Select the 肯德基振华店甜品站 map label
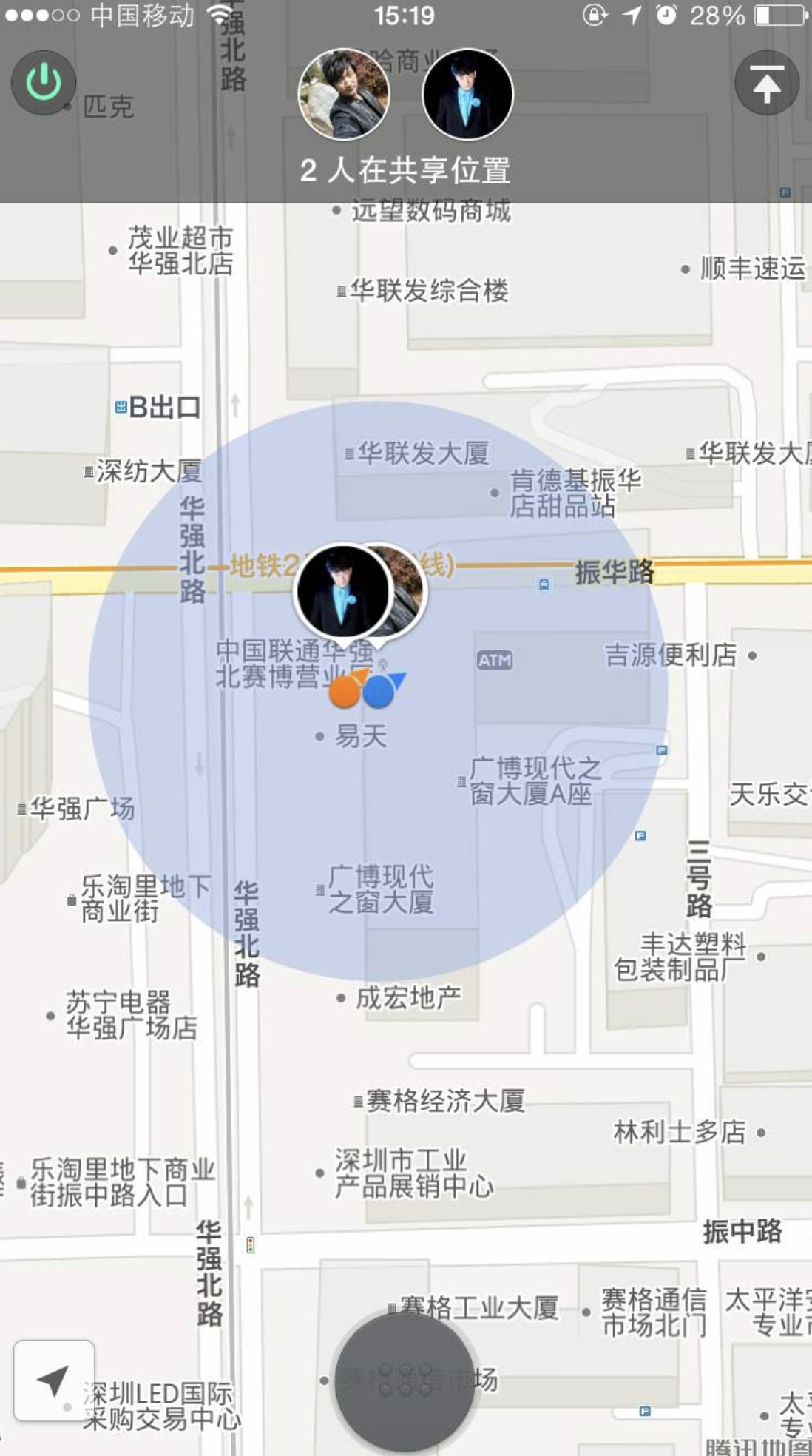The height and width of the screenshot is (1456, 812). point(575,494)
